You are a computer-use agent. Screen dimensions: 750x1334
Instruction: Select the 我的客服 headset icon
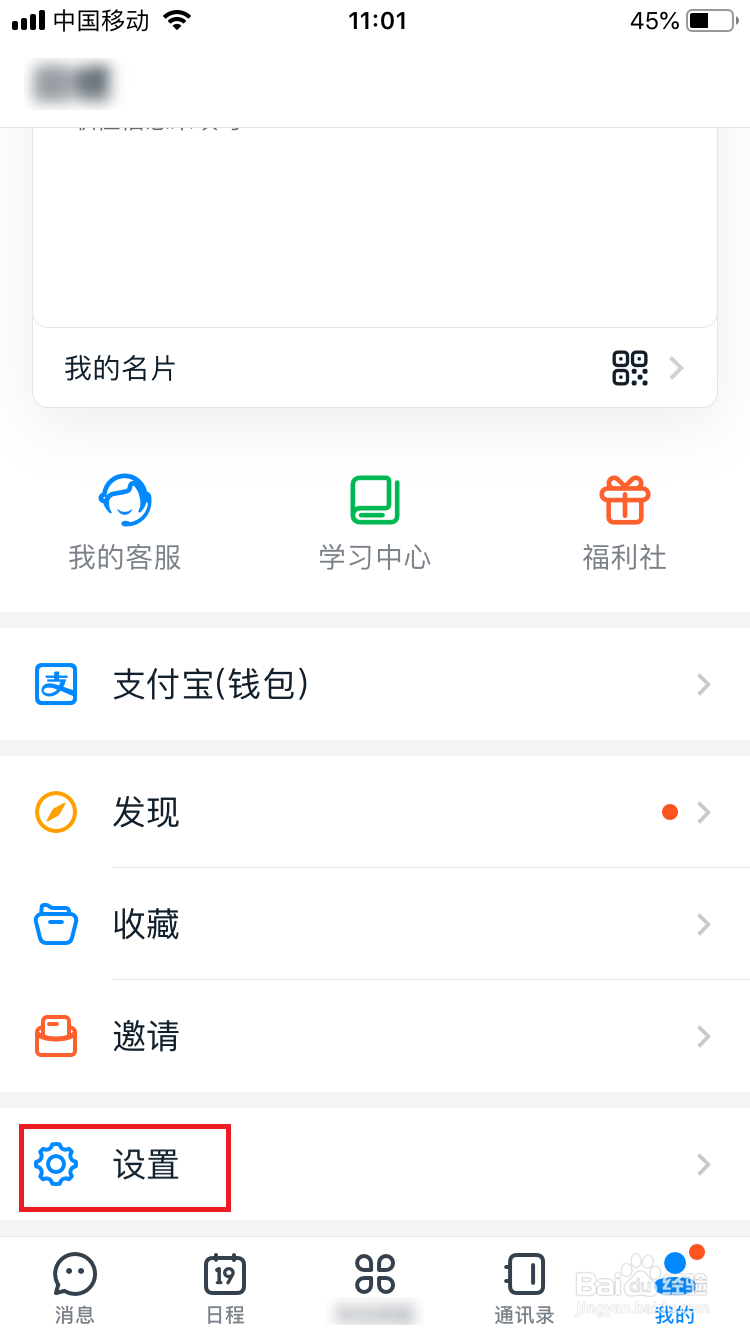123,499
